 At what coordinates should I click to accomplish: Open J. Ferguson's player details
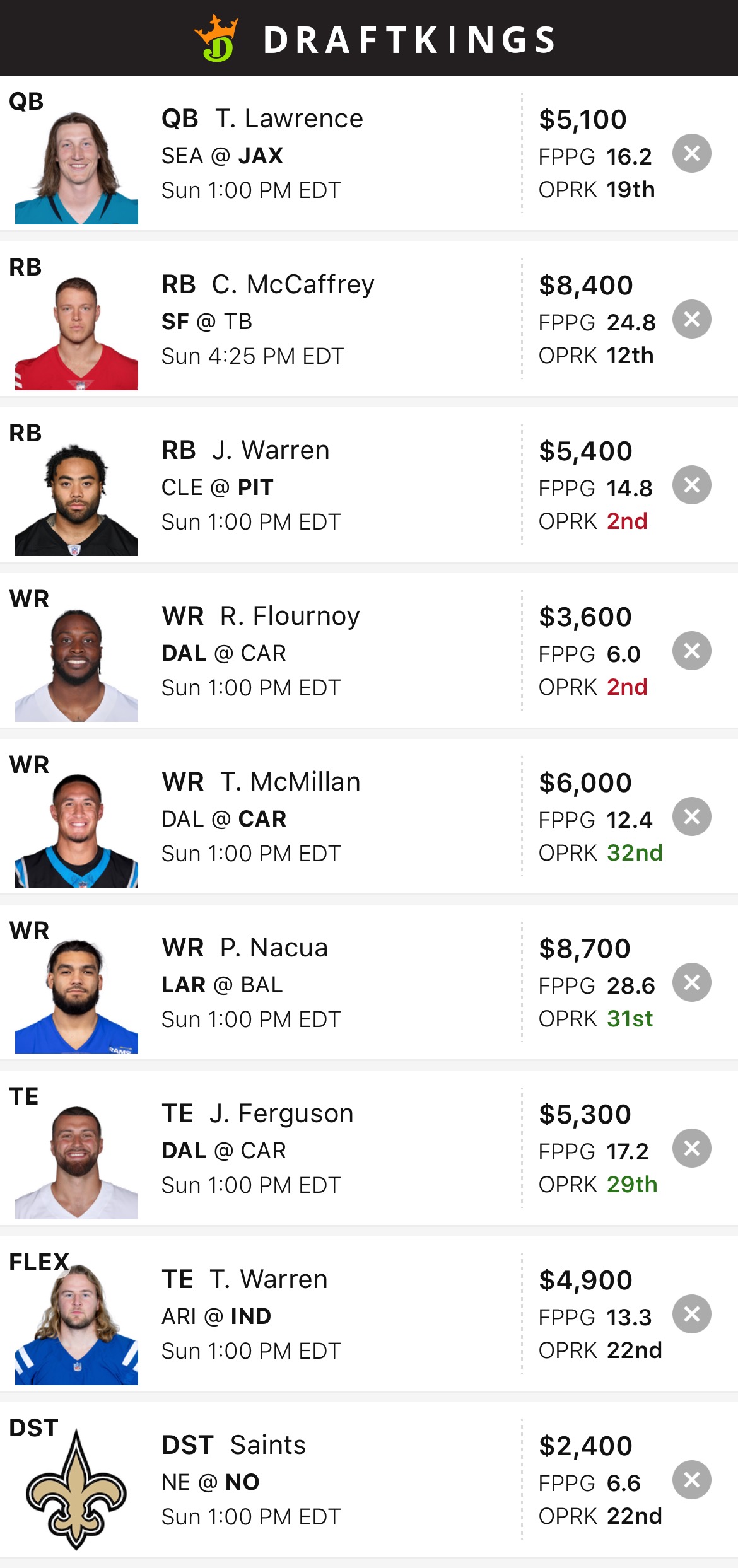(281, 1113)
